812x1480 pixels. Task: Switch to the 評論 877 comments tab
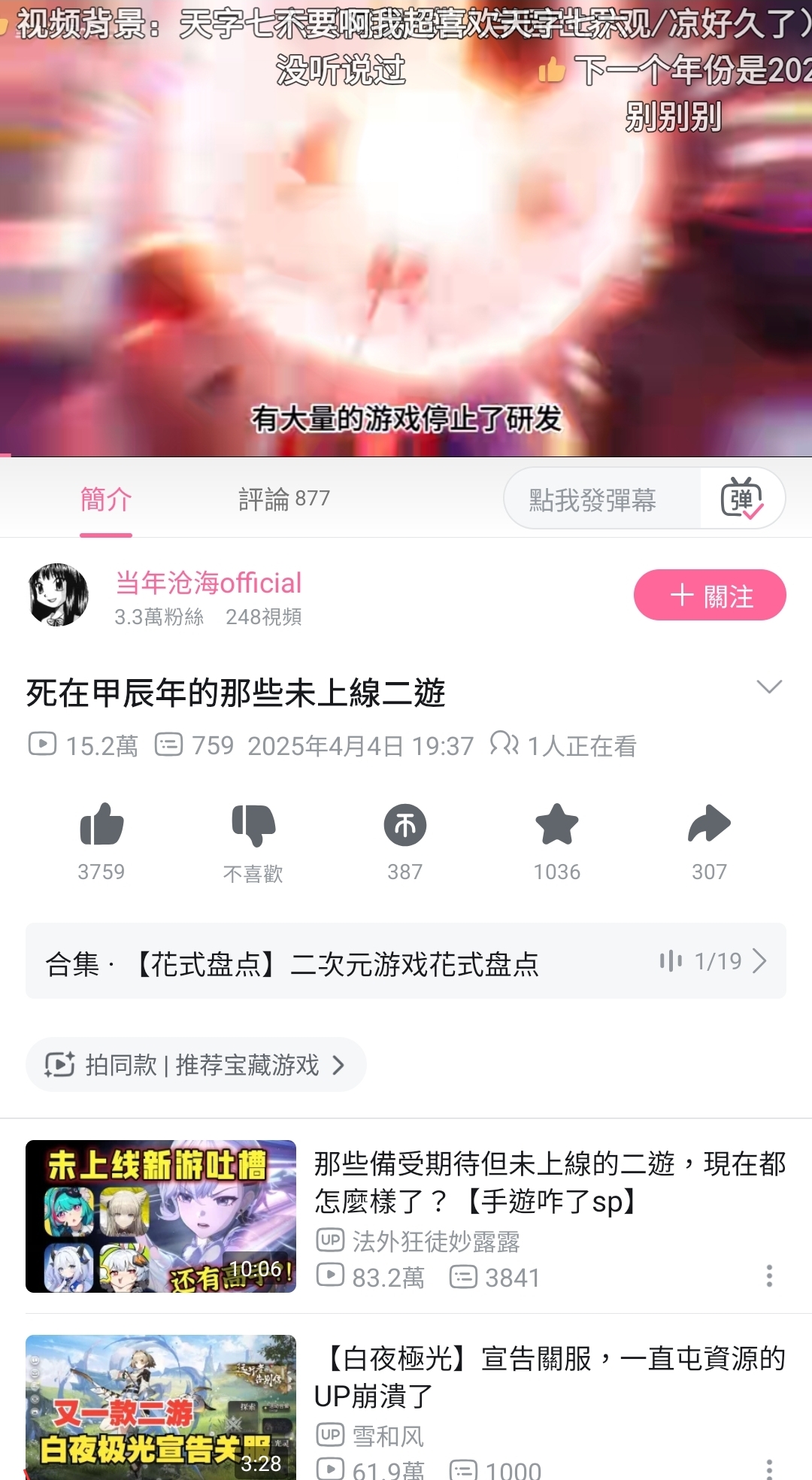pos(284,499)
